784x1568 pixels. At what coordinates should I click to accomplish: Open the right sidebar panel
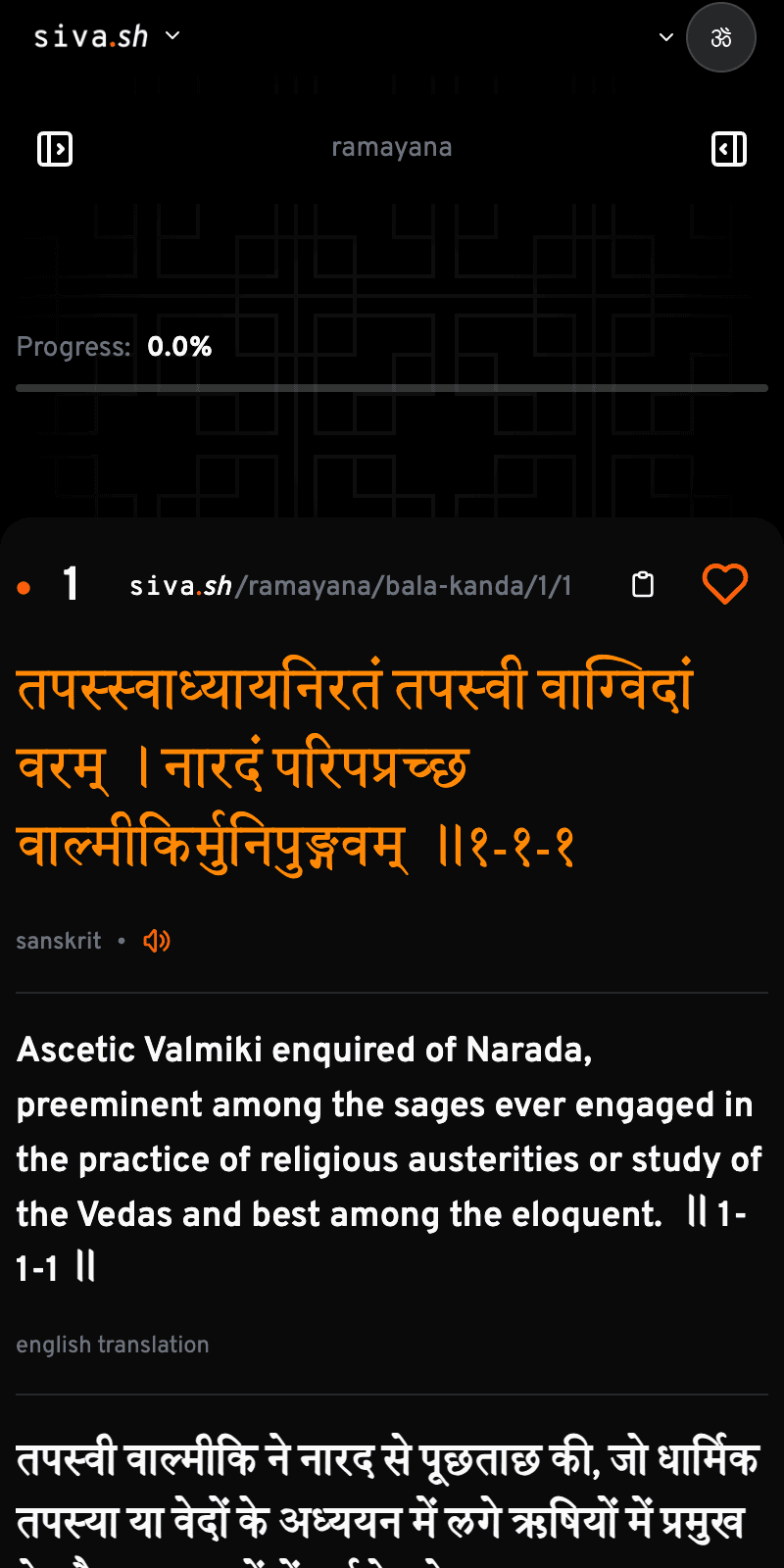tap(728, 149)
